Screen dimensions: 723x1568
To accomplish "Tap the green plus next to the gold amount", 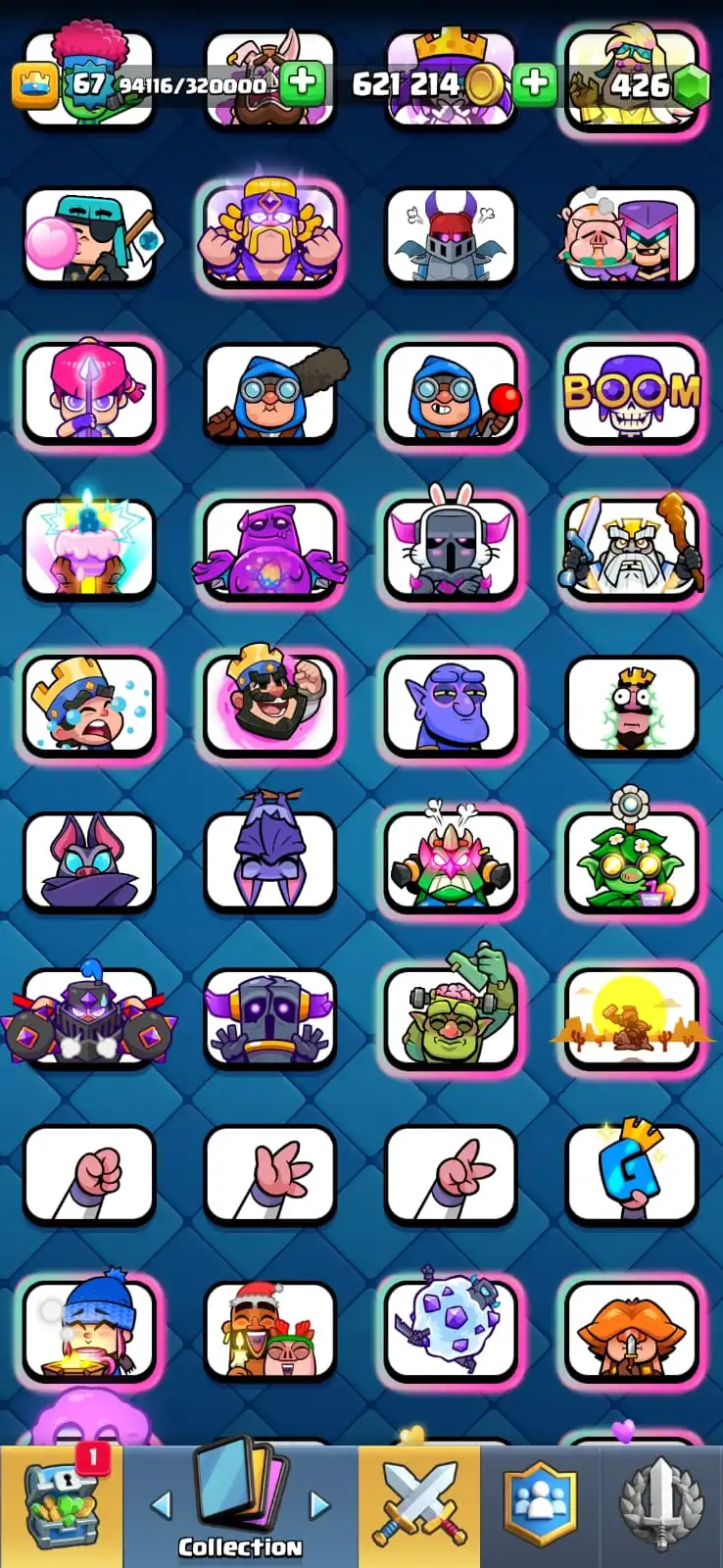I will click(534, 84).
